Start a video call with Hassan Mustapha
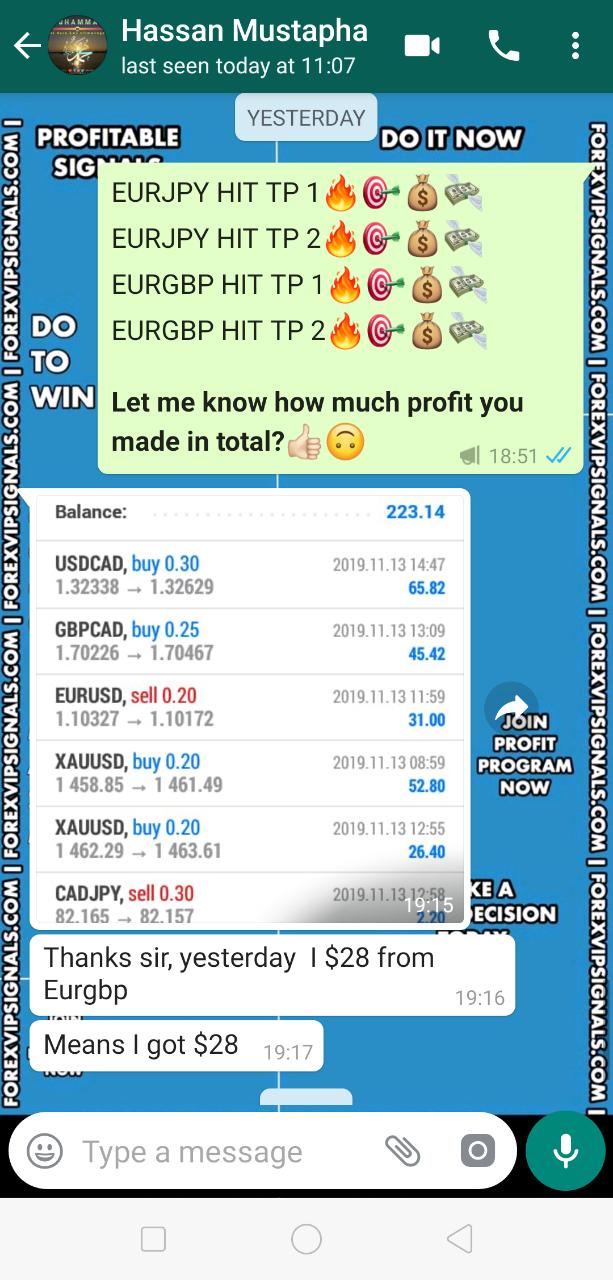Screen dimensions: 613x1280 (x=423, y=46)
